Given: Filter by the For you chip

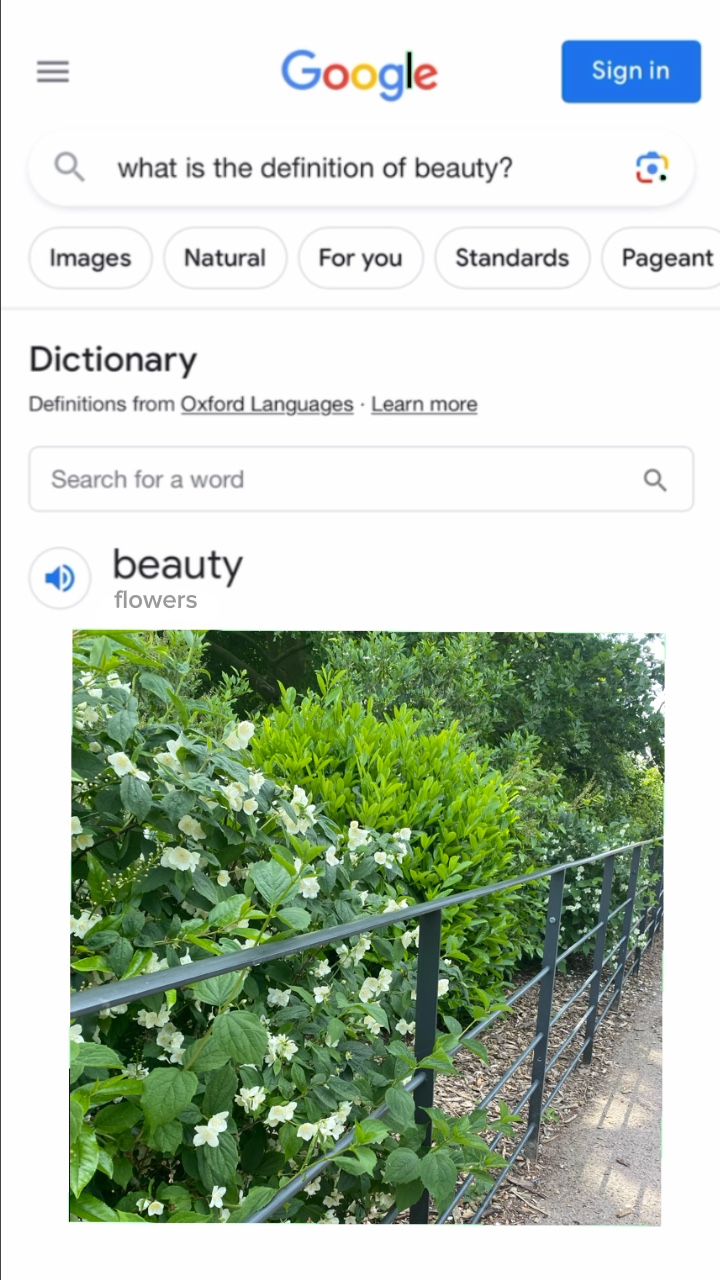Looking at the screenshot, I should [360, 258].
